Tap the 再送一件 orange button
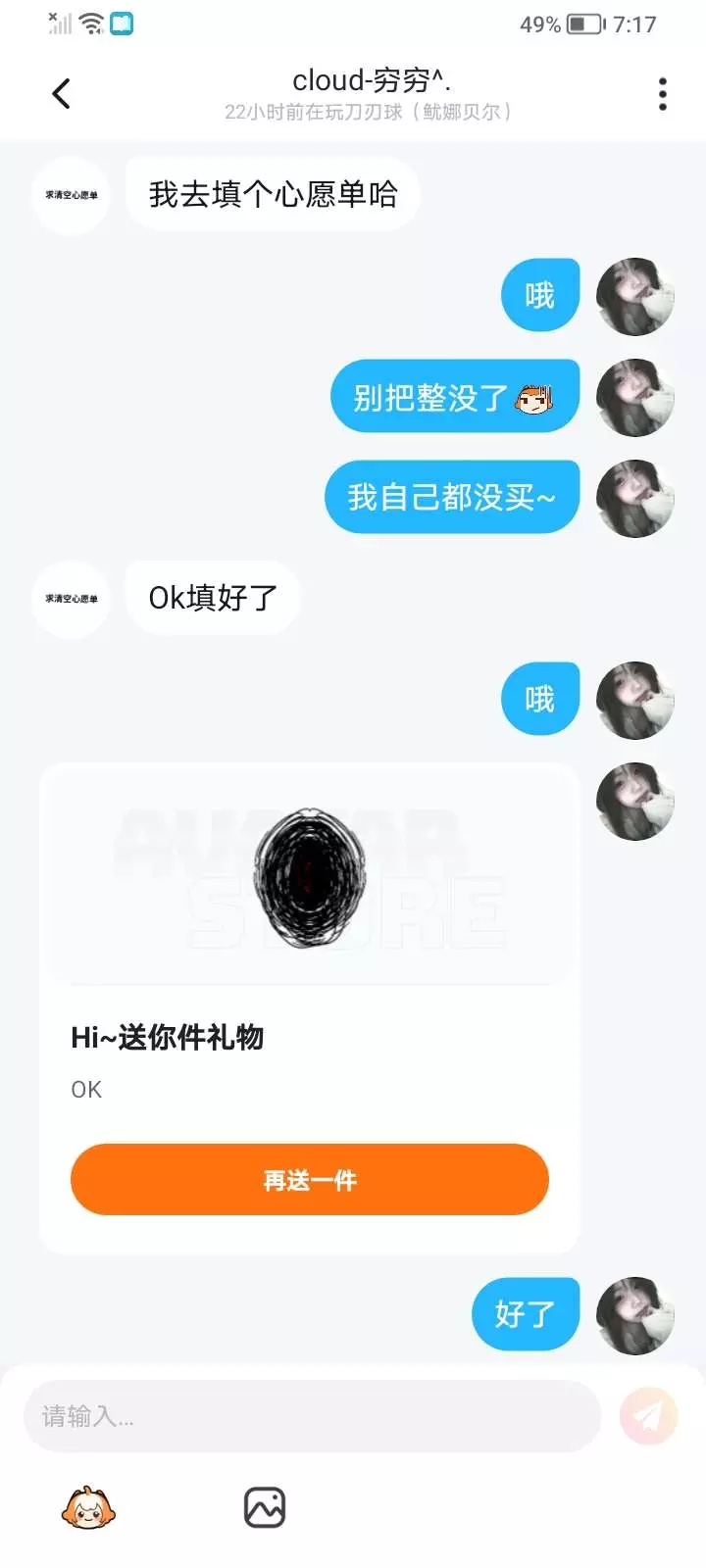 point(310,1180)
